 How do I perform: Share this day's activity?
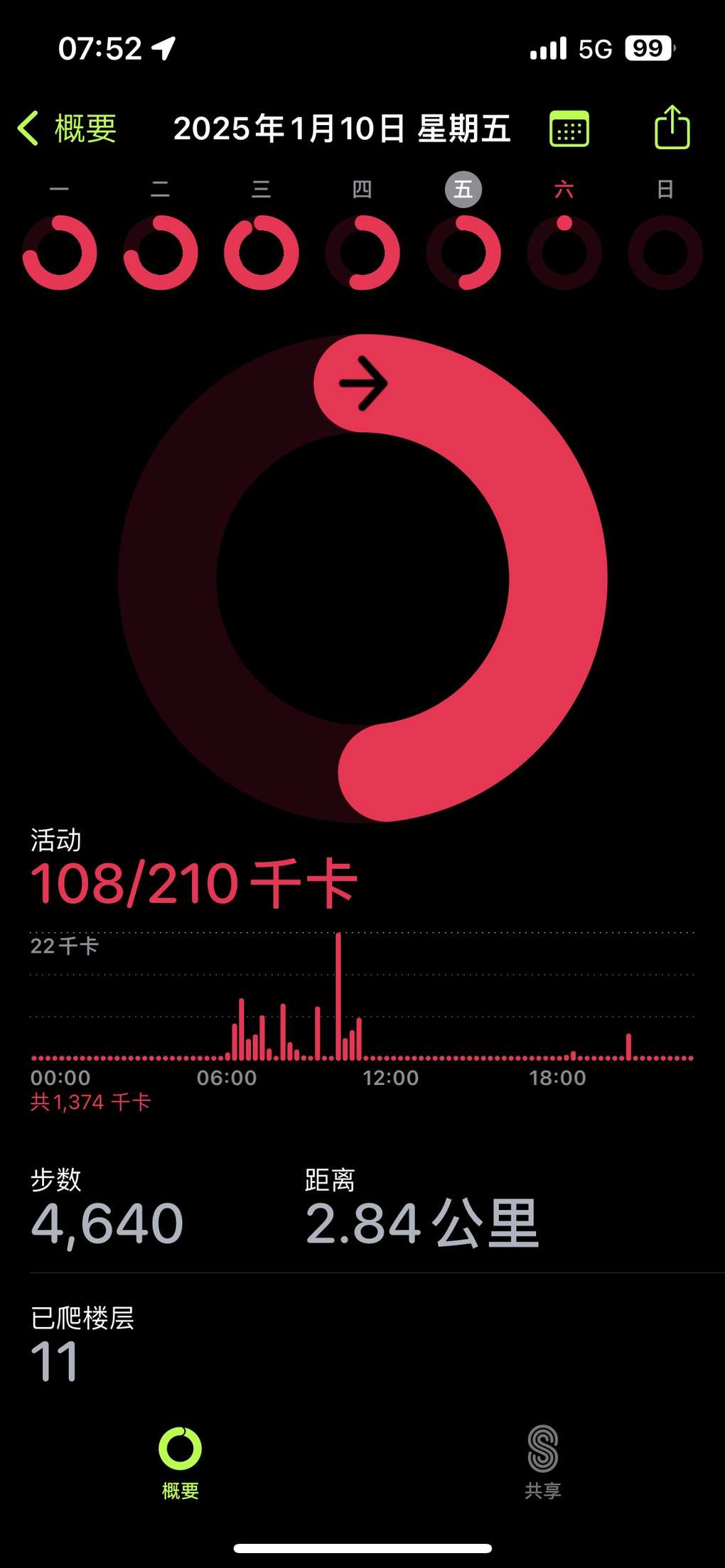[x=672, y=127]
